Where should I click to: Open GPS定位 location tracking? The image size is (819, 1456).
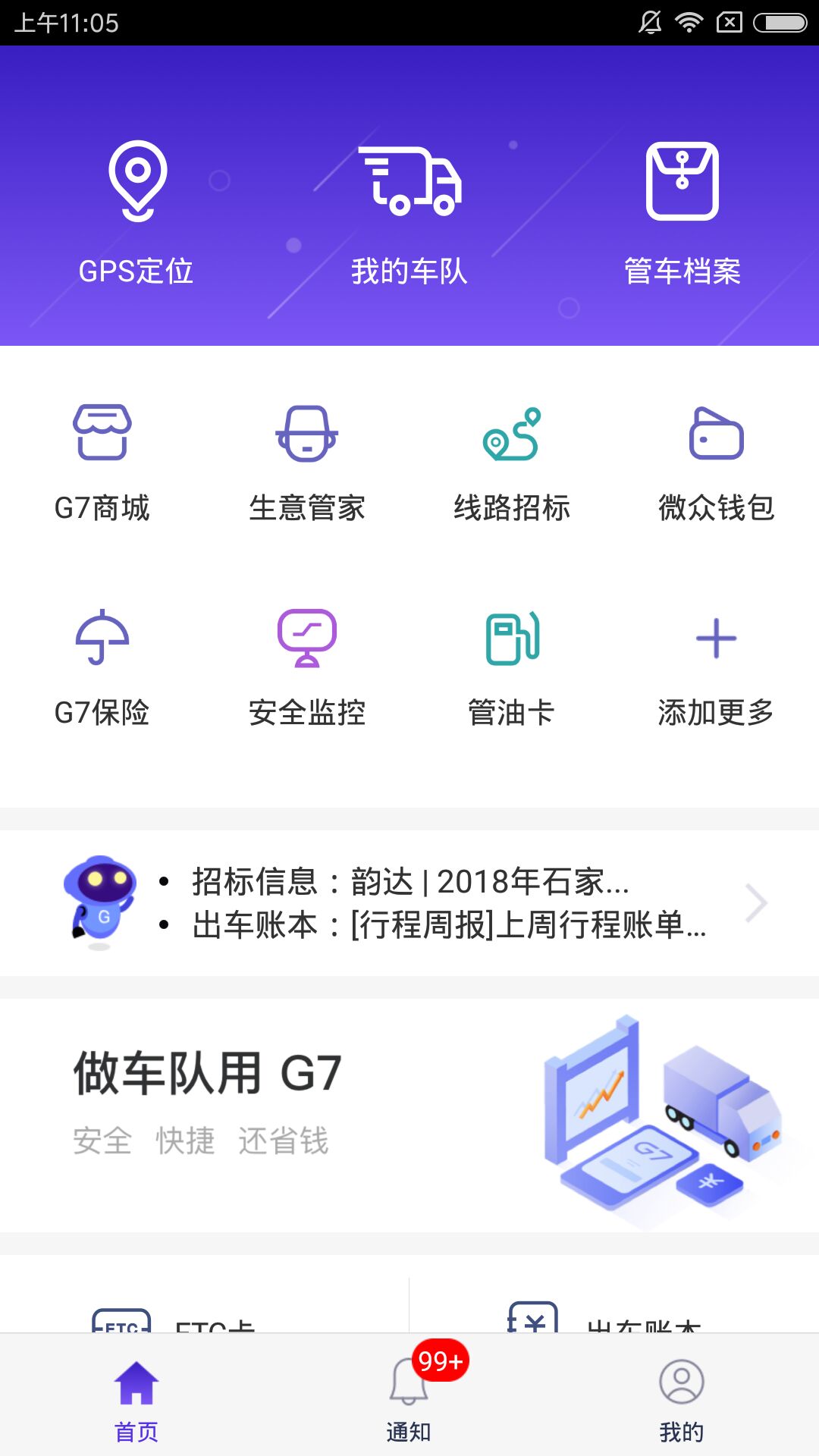[x=137, y=212]
